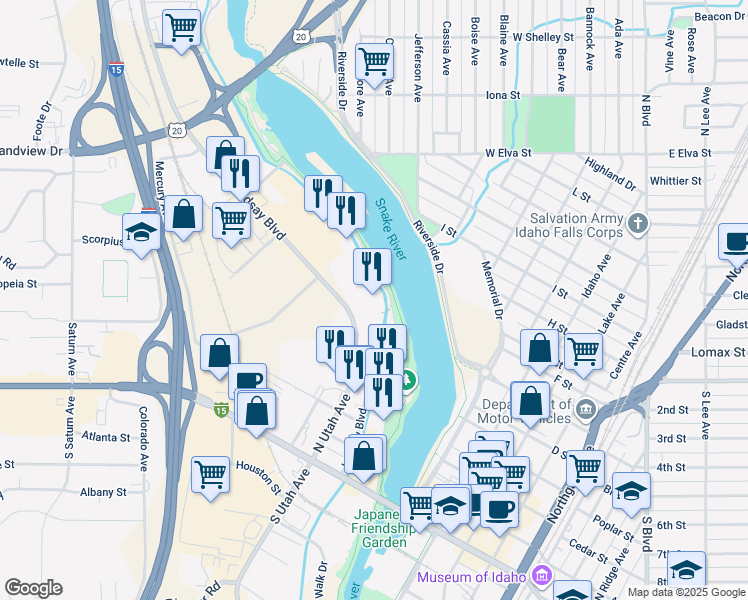Screen dimensions: 748x600
Task: Select the shopping bag marker near H St
Action: pyautogui.click(x=539, y=349)
